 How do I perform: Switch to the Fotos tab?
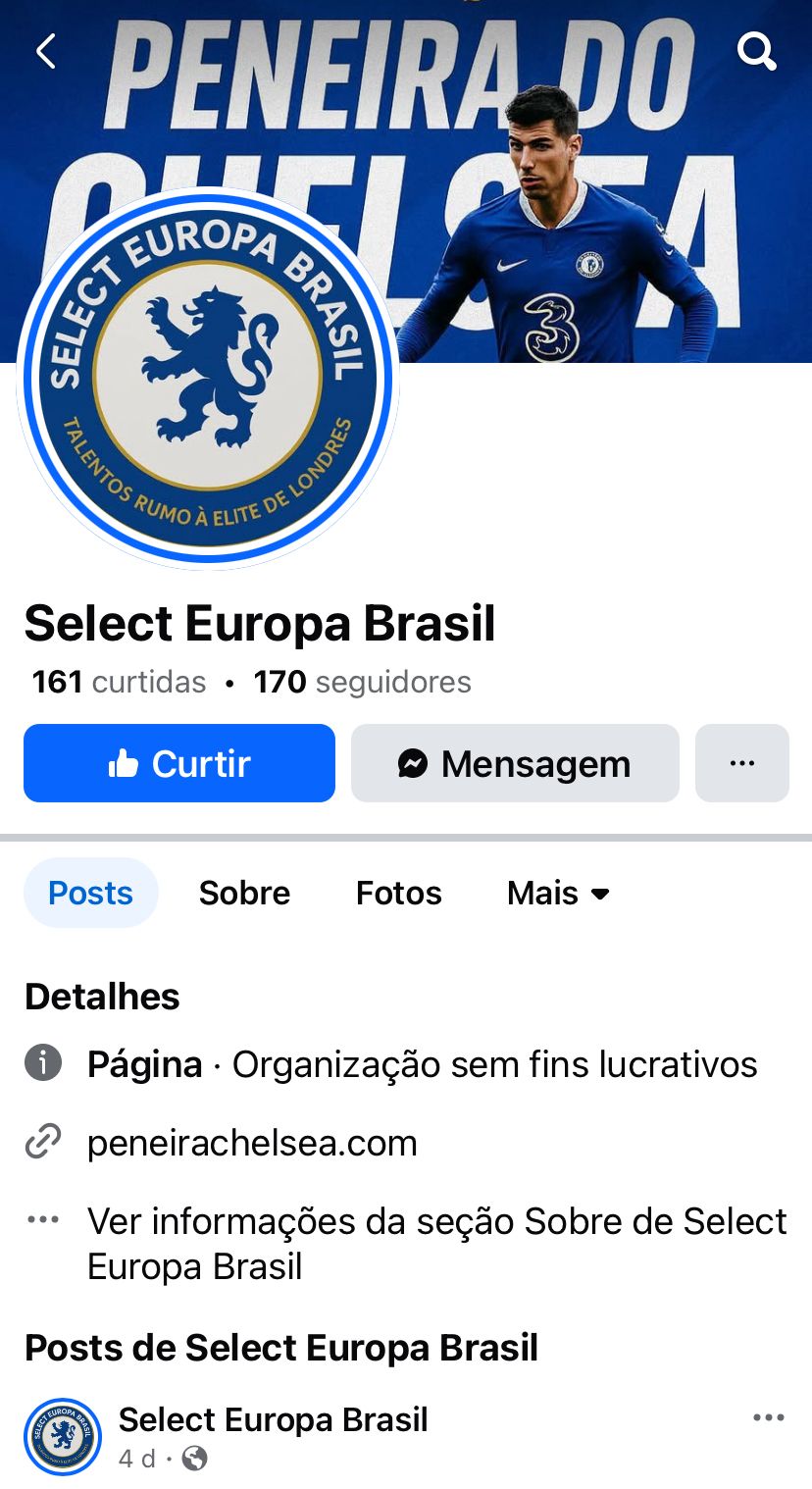tap(398, 893)
